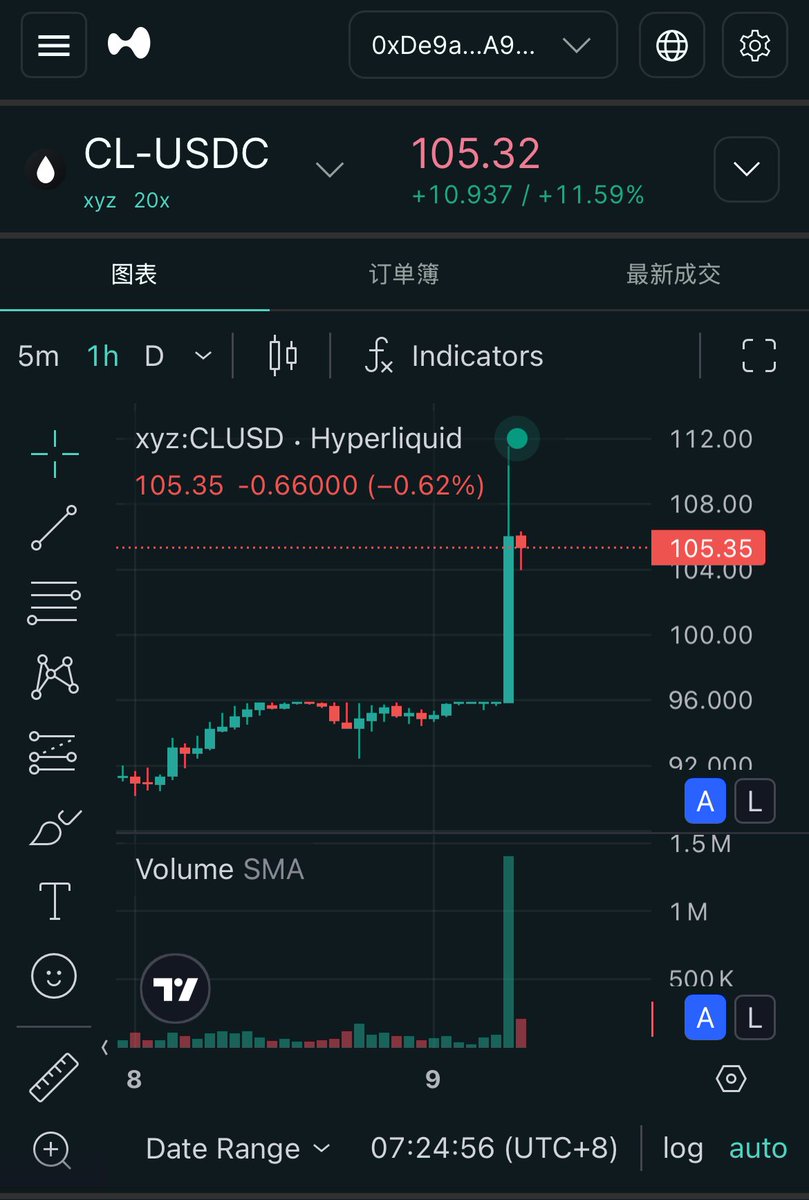Open the candlestick chart type picker

point(283,356)
